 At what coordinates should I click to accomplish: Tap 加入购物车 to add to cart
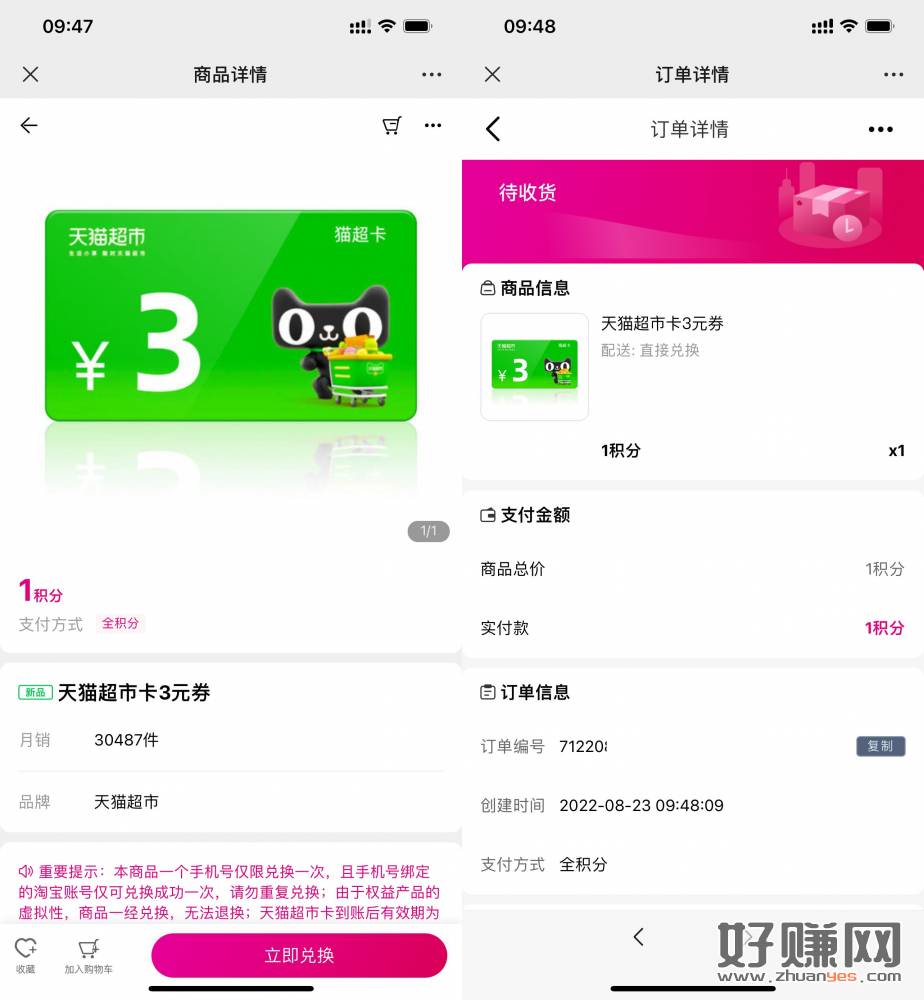coord(89,955)
